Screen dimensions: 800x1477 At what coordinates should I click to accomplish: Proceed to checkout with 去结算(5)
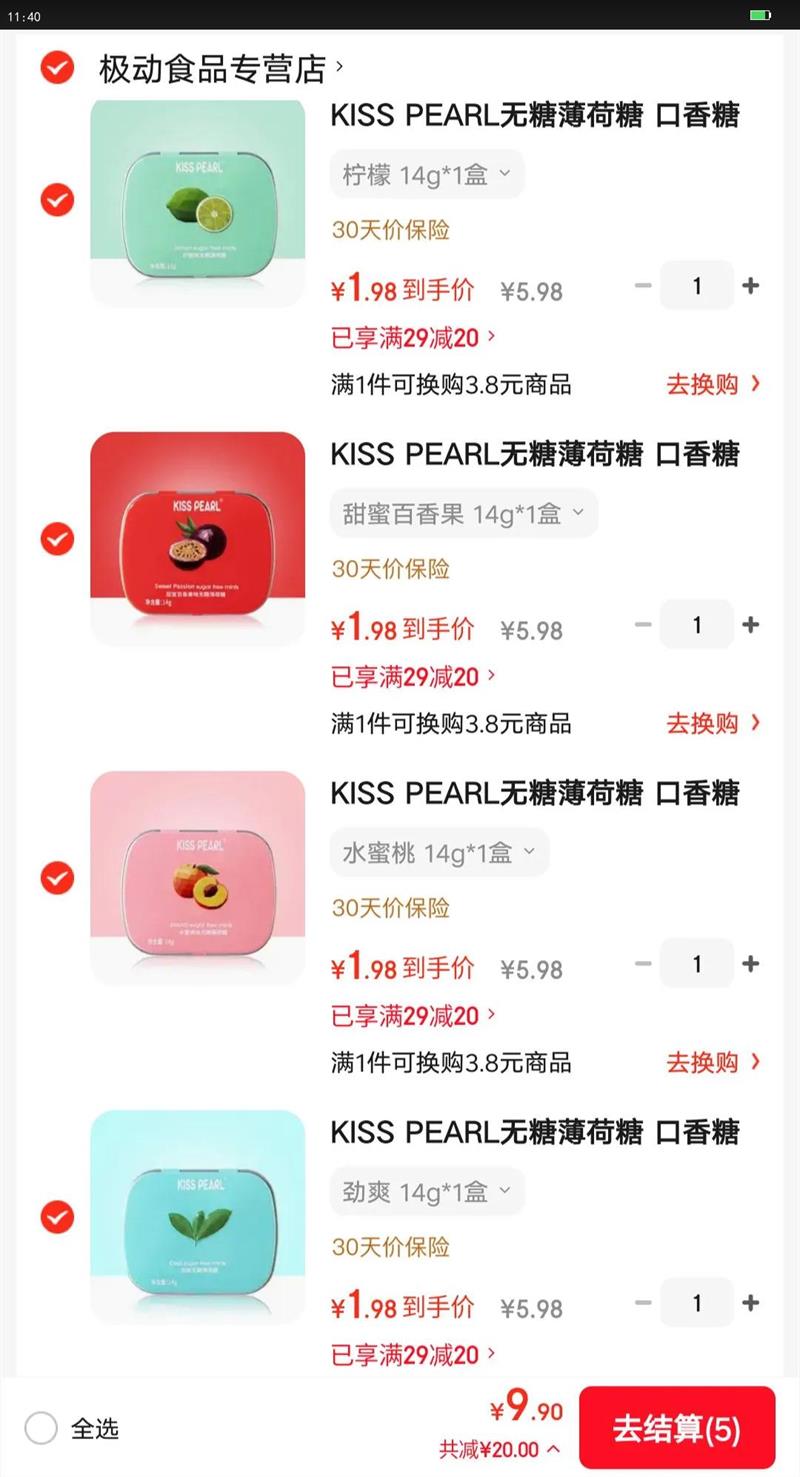677,1428
